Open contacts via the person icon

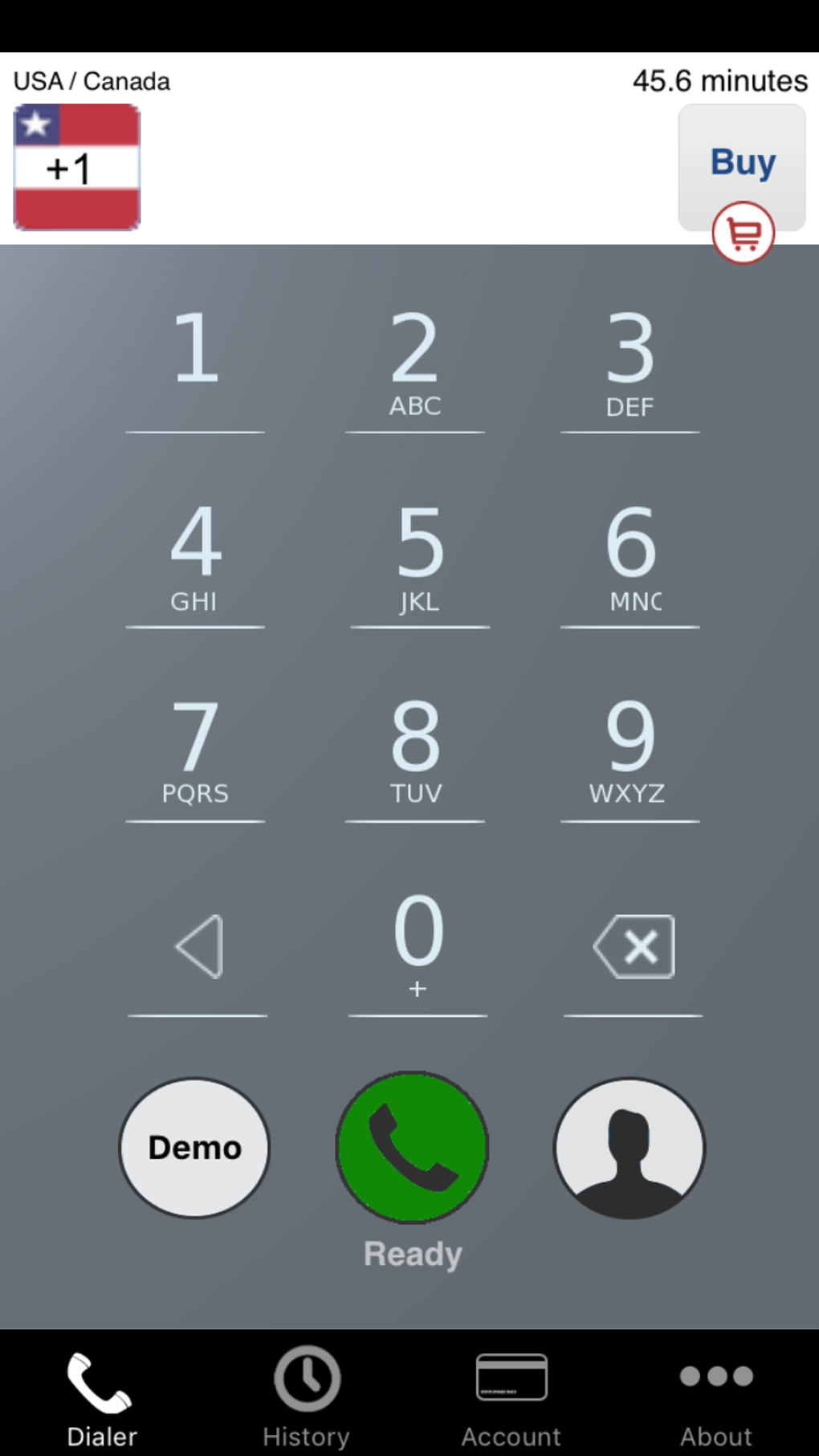630,1149
